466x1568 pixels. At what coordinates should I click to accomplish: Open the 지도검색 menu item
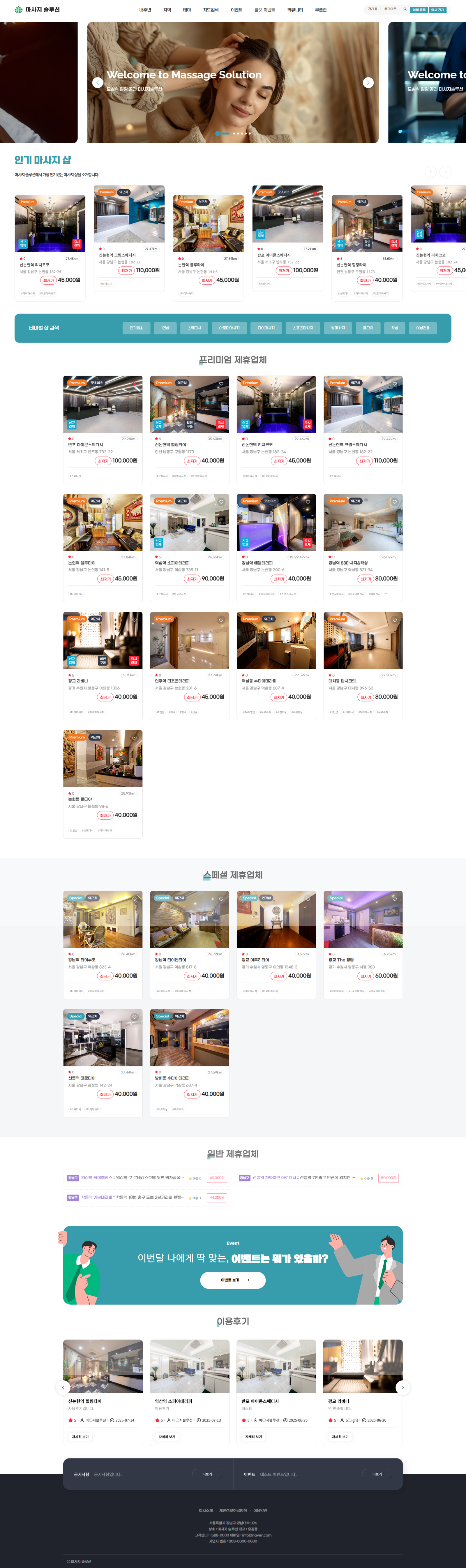coord(211,10)
